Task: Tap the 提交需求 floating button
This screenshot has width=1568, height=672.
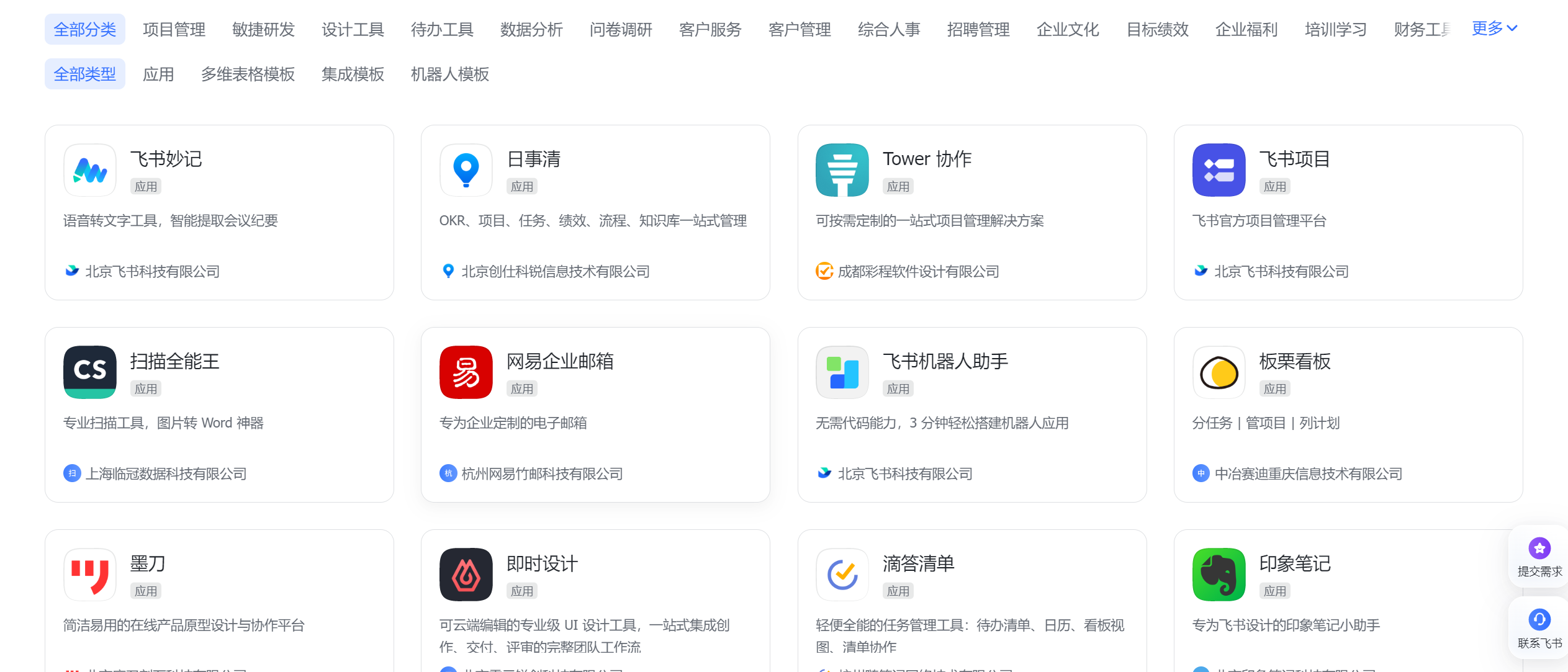Action: coord(1539,557)
